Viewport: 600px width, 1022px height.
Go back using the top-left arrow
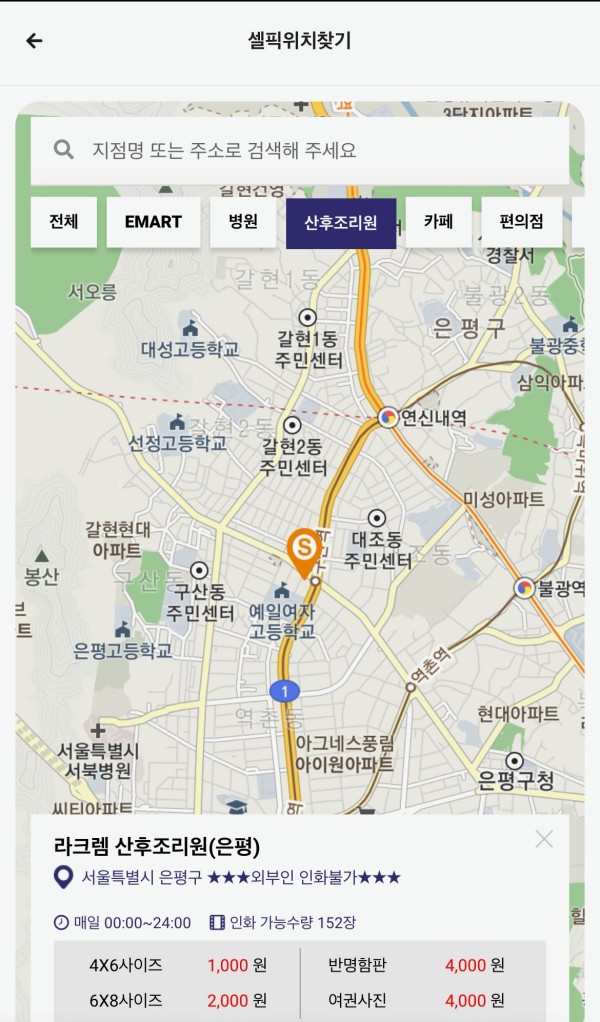point(34,41)
